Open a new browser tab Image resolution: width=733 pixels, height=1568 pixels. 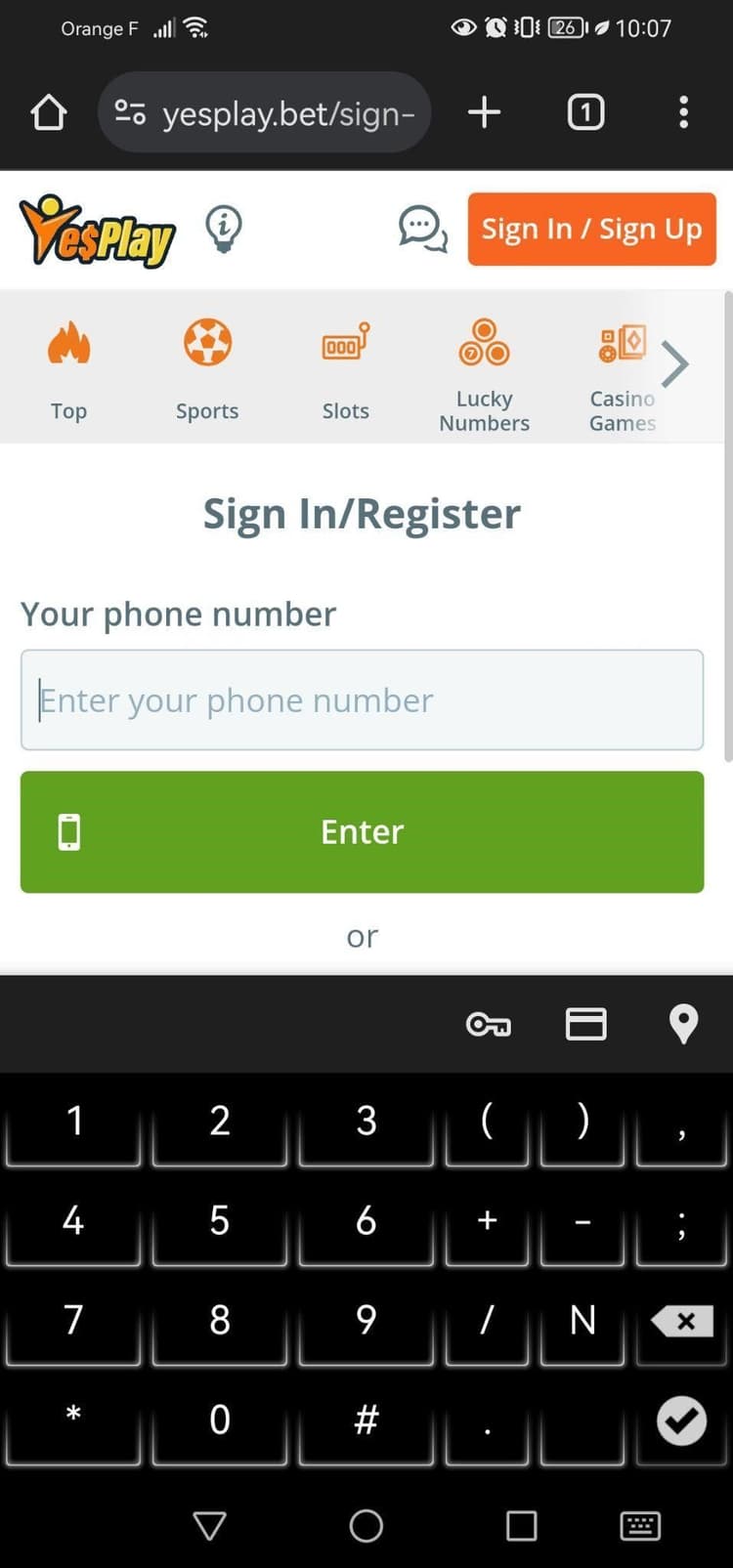click(484, 112)
